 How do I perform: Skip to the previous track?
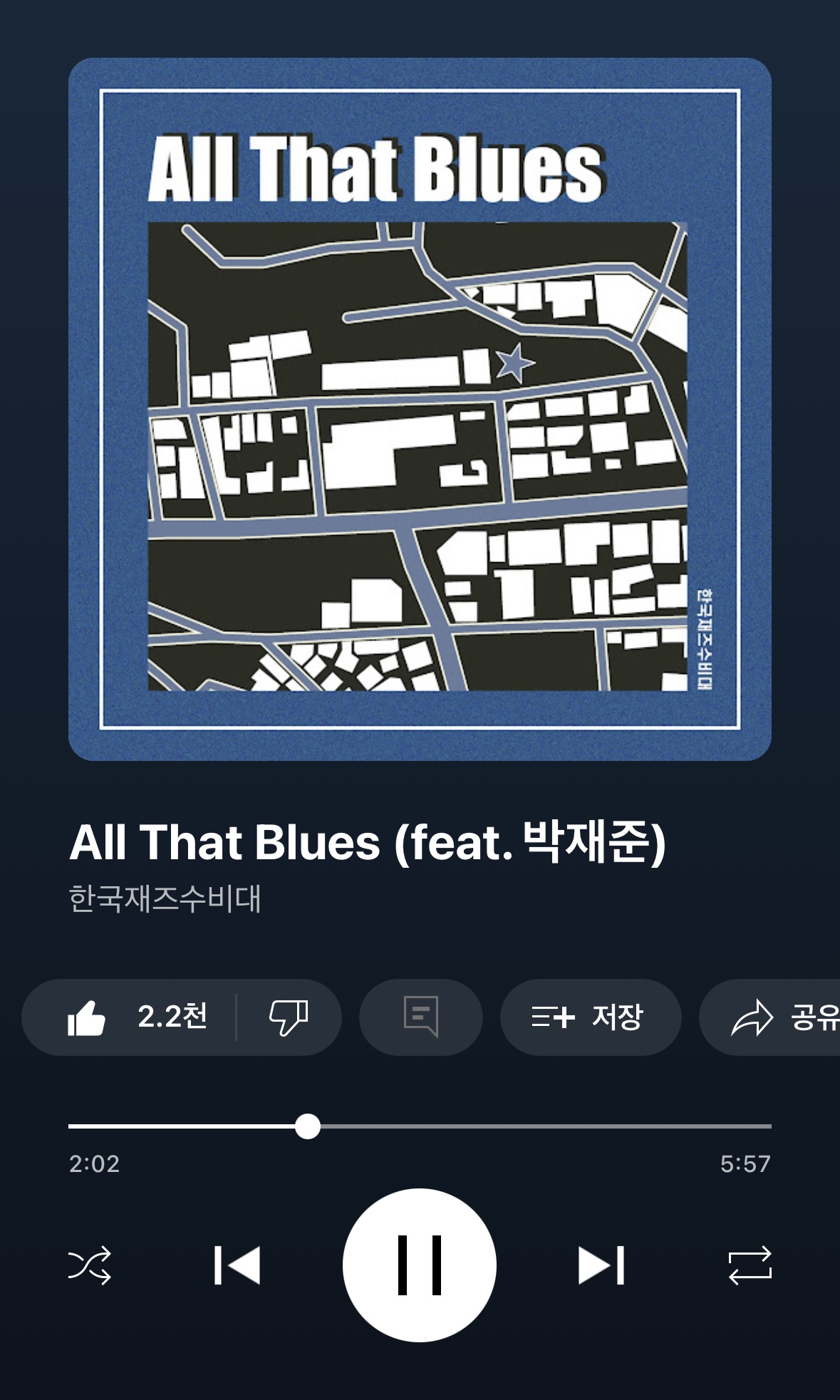pyautogui.click(x=237, y=1265)
